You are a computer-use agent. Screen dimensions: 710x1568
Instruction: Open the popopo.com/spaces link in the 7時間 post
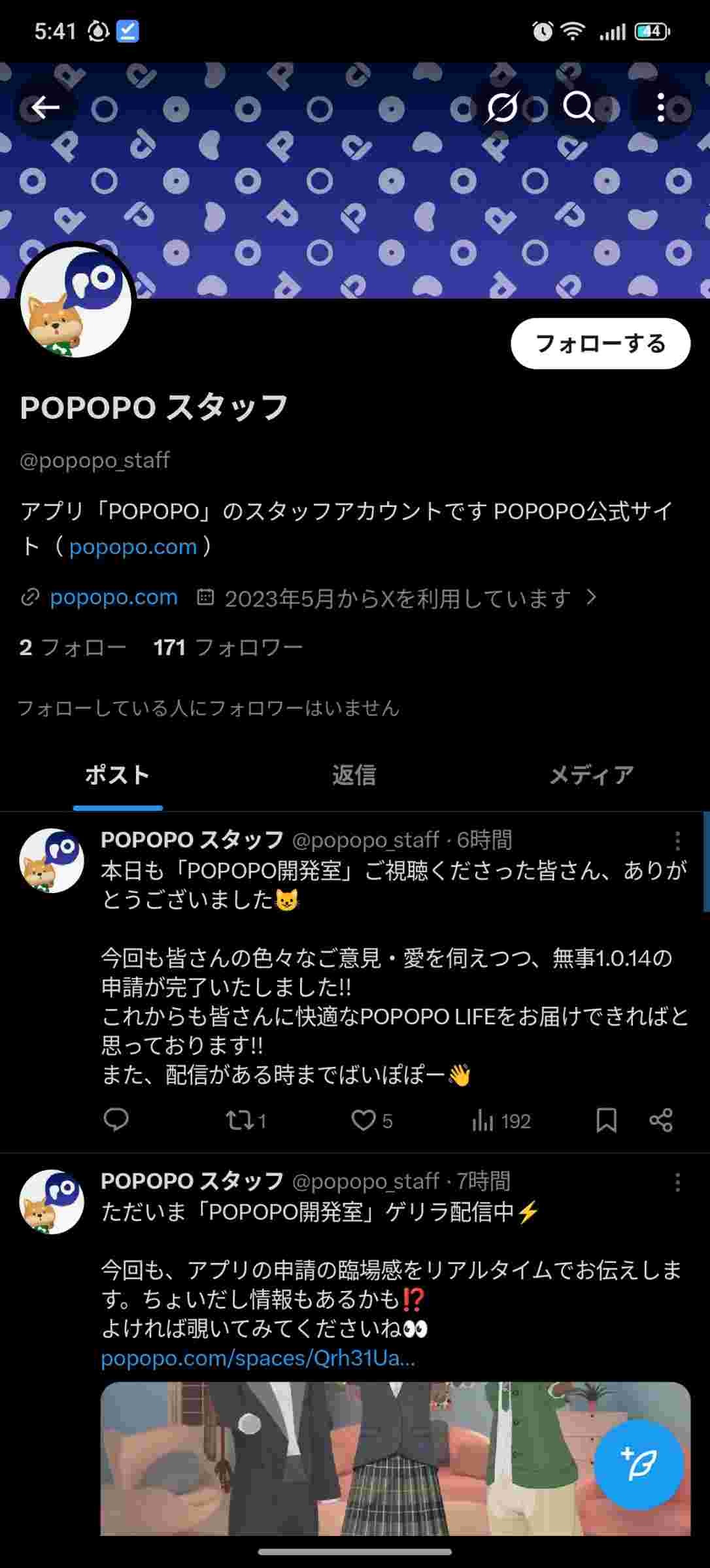258,1358
